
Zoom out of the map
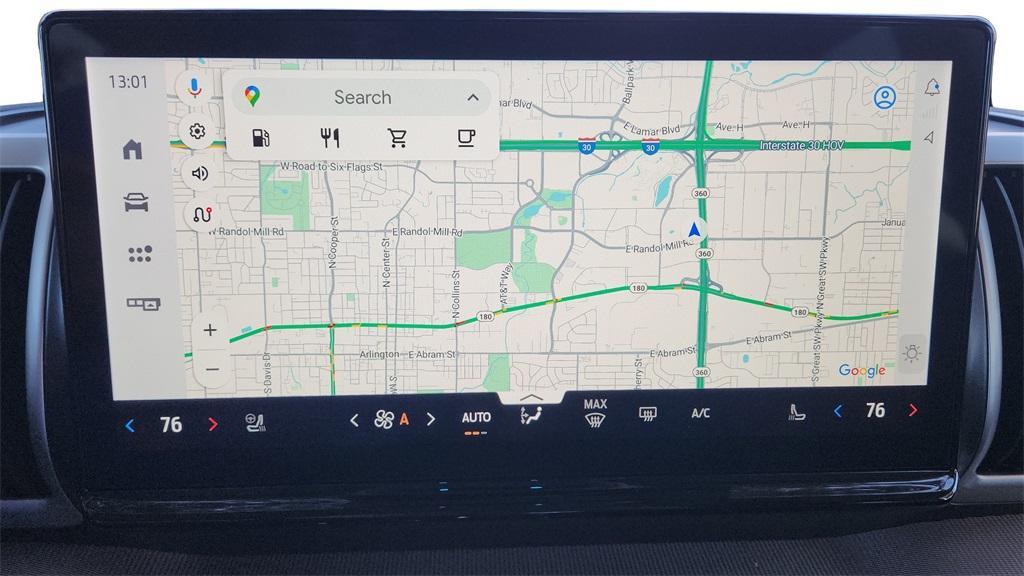(211, 369)
